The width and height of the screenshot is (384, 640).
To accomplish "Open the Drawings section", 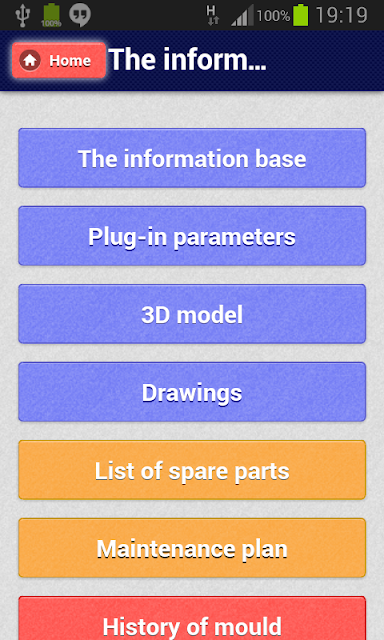I will pyautogui.click(x=192, y=392).
